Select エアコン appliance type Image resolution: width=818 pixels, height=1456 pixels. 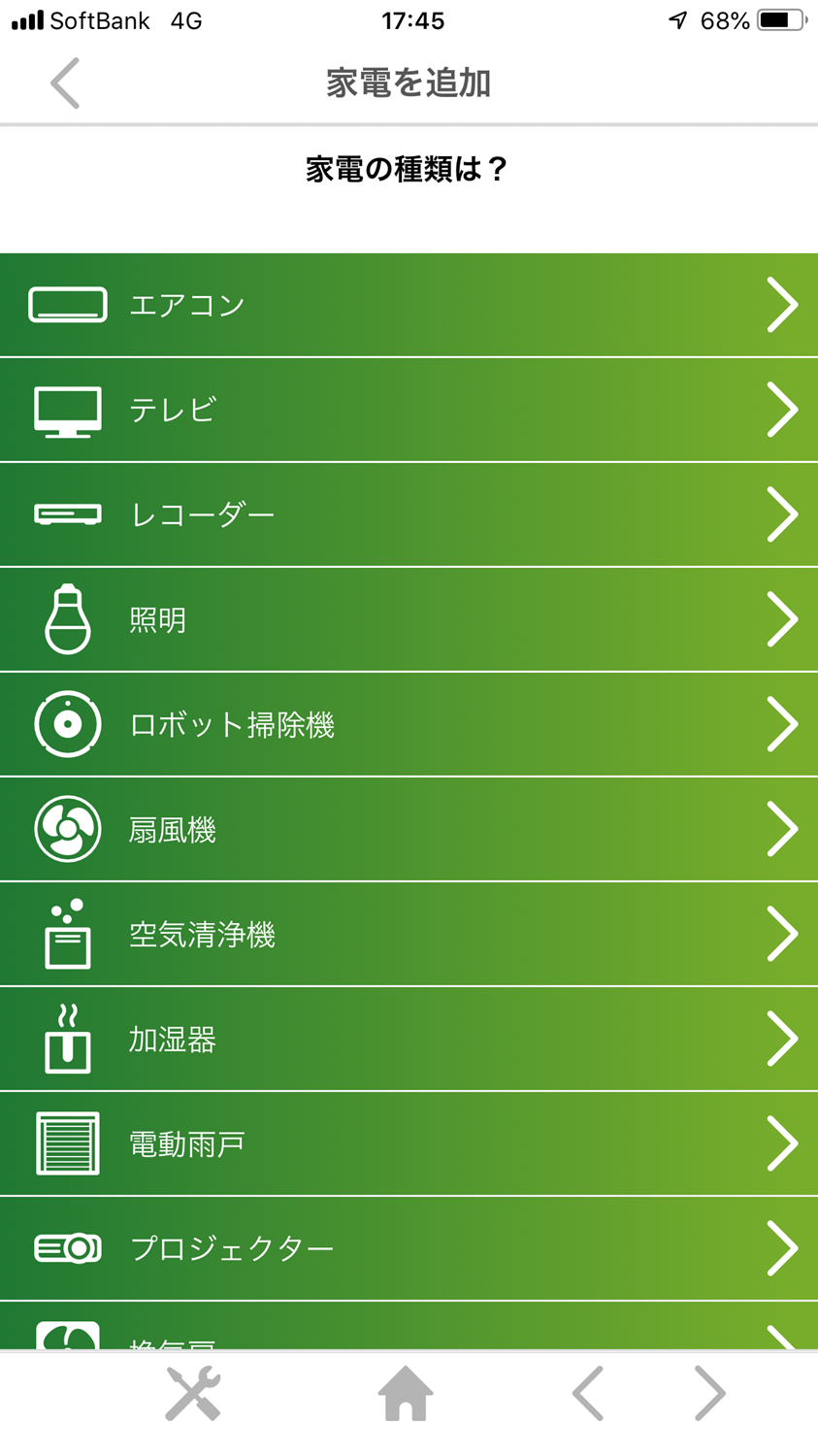[x=409, y=305]
